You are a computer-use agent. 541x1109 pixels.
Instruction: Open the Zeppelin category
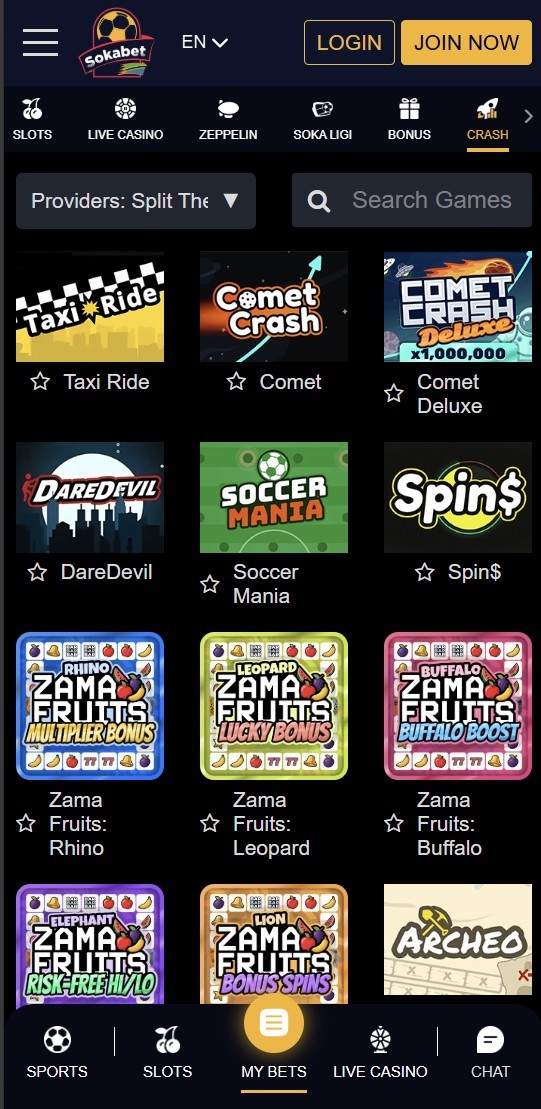(228, 120)
